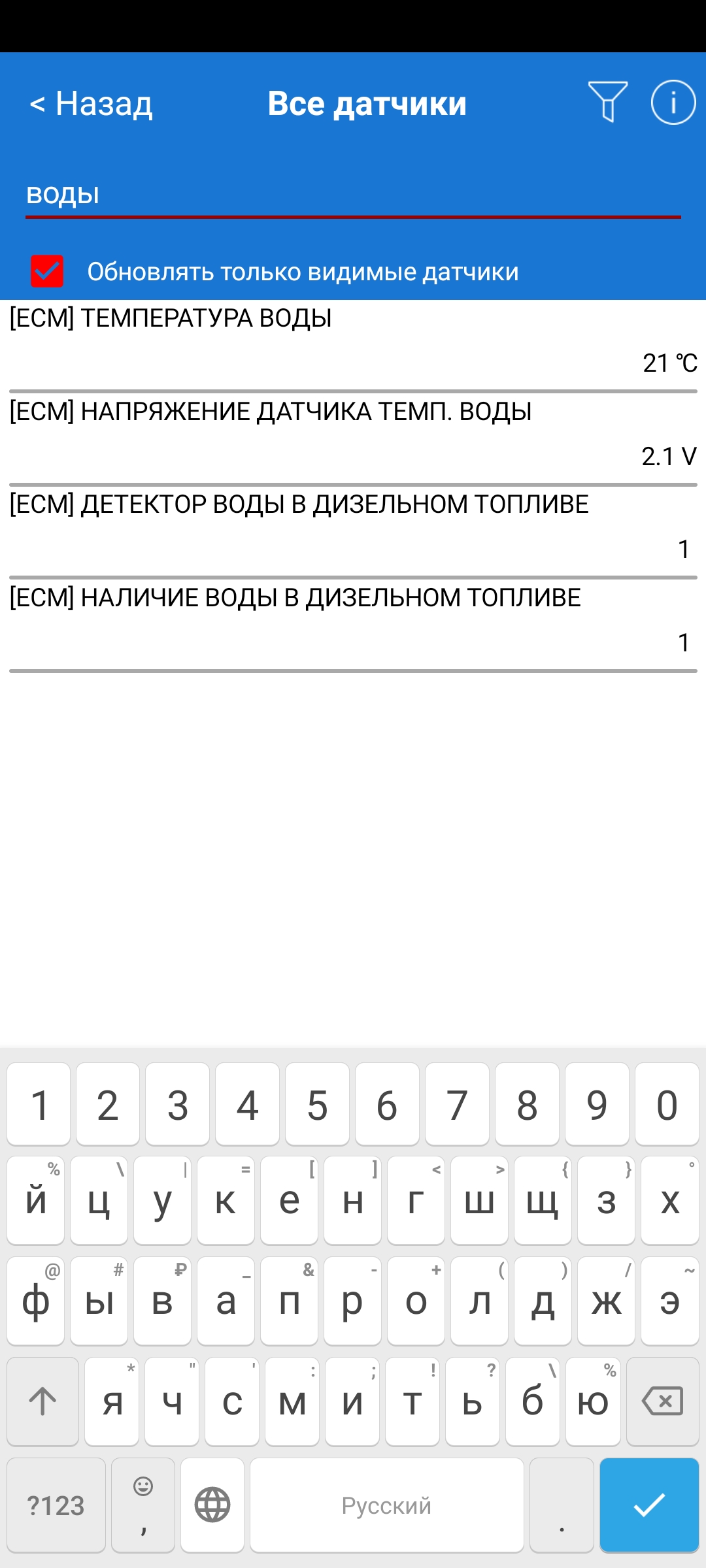The width and height of the screenshot is (706, 1568).
Task: Tap the keyboard backspace key
Action: coord(662,1401)
